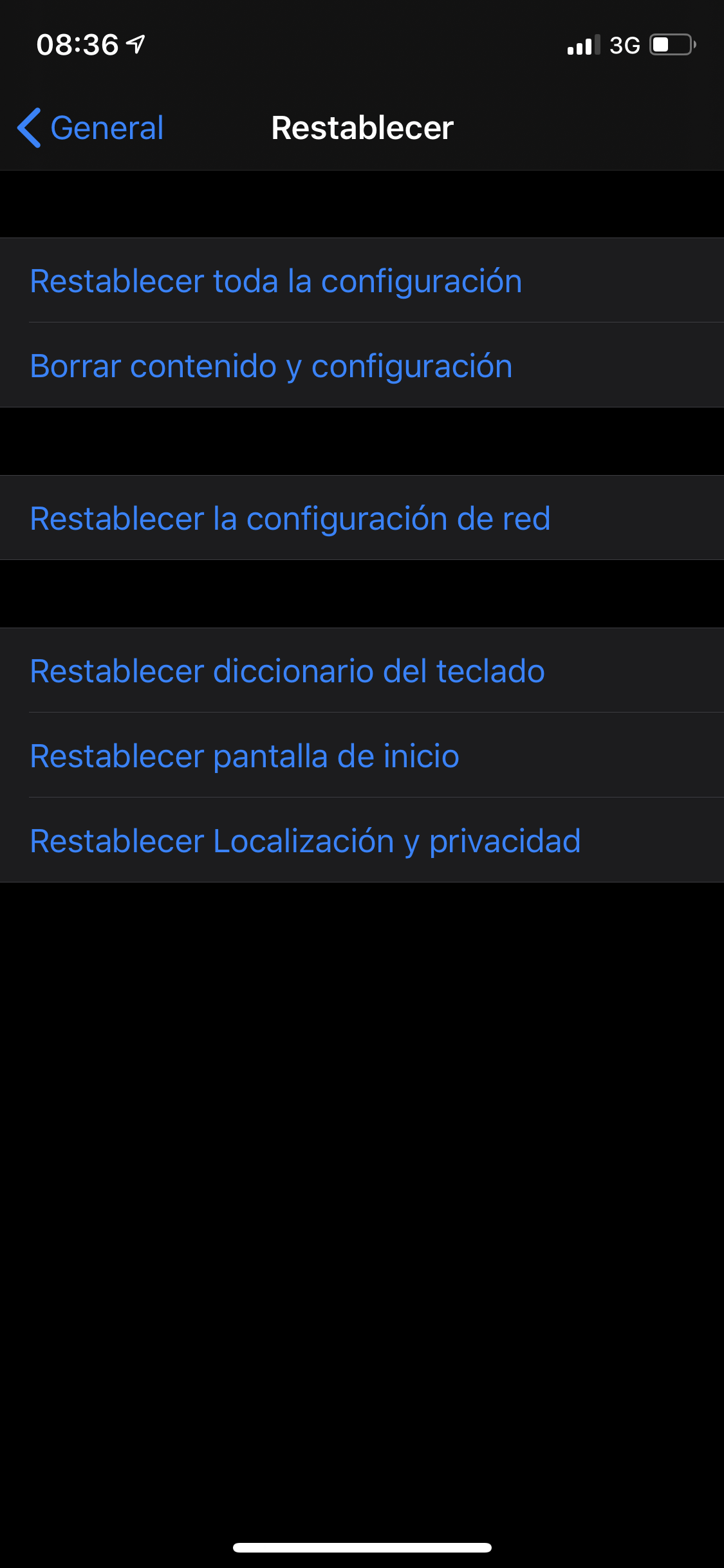Viewport: 724px width, 1568px height.
Task: Choose Restablecer Localización y privacidad
Action: (x=305, y=841)
